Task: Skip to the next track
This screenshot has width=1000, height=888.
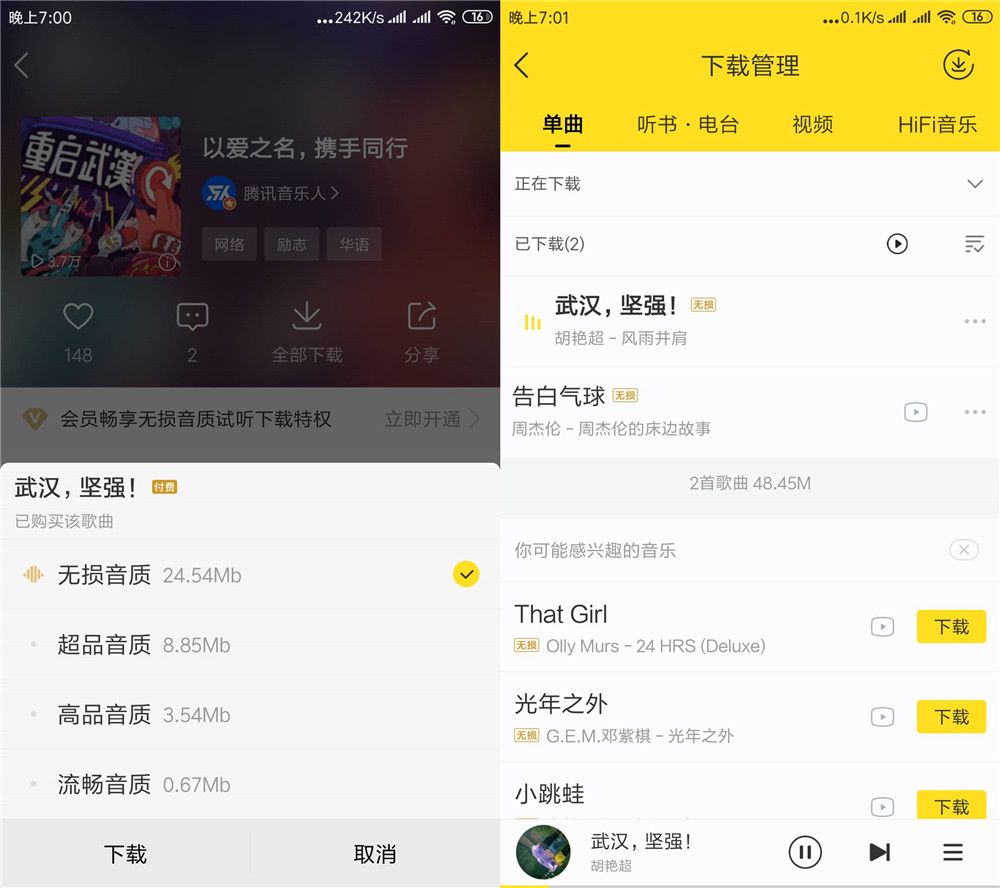Action: pyautogui.click(x=879, y=852)
